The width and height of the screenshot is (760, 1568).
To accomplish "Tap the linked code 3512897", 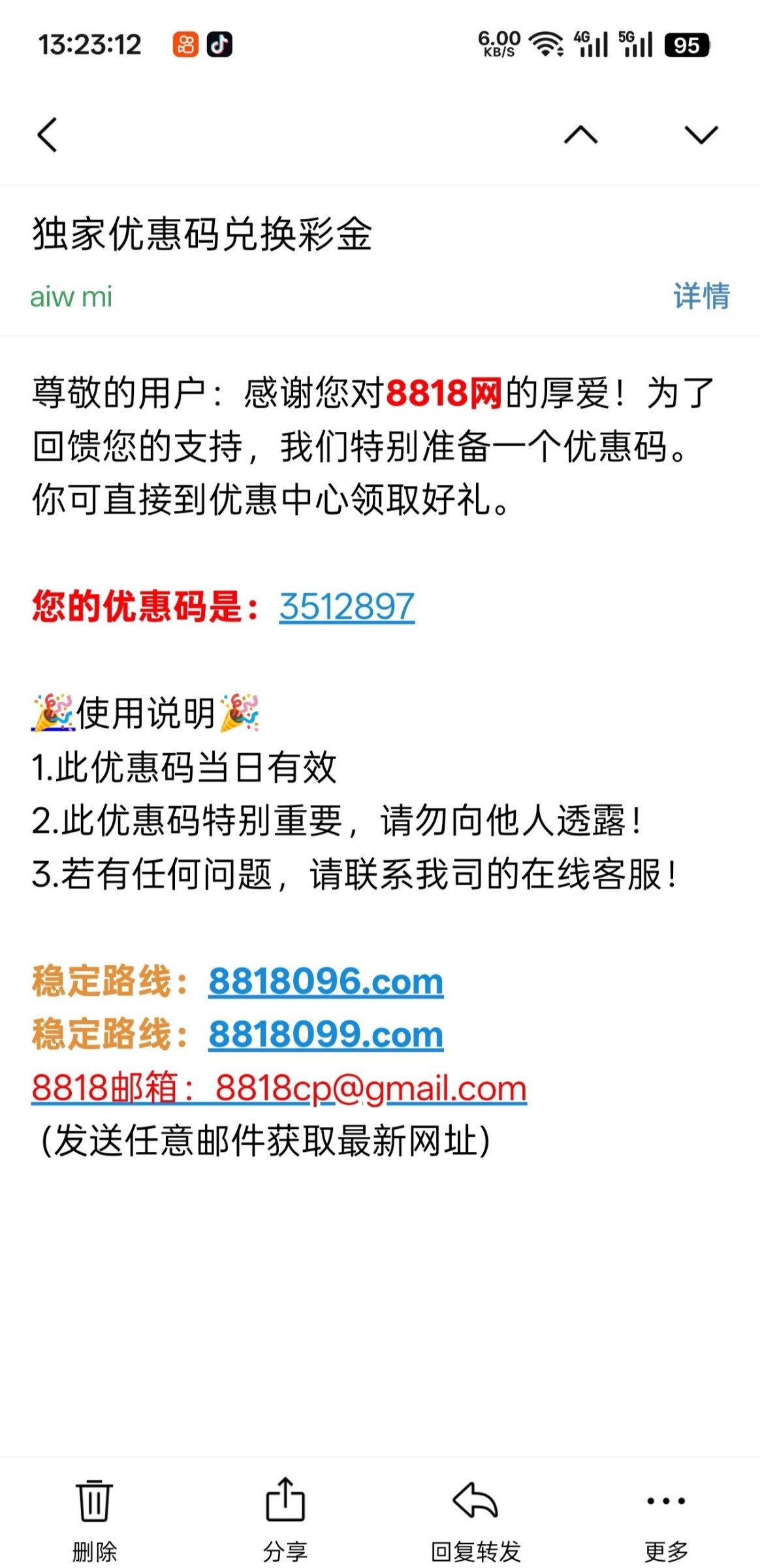I will pos(347,607).
